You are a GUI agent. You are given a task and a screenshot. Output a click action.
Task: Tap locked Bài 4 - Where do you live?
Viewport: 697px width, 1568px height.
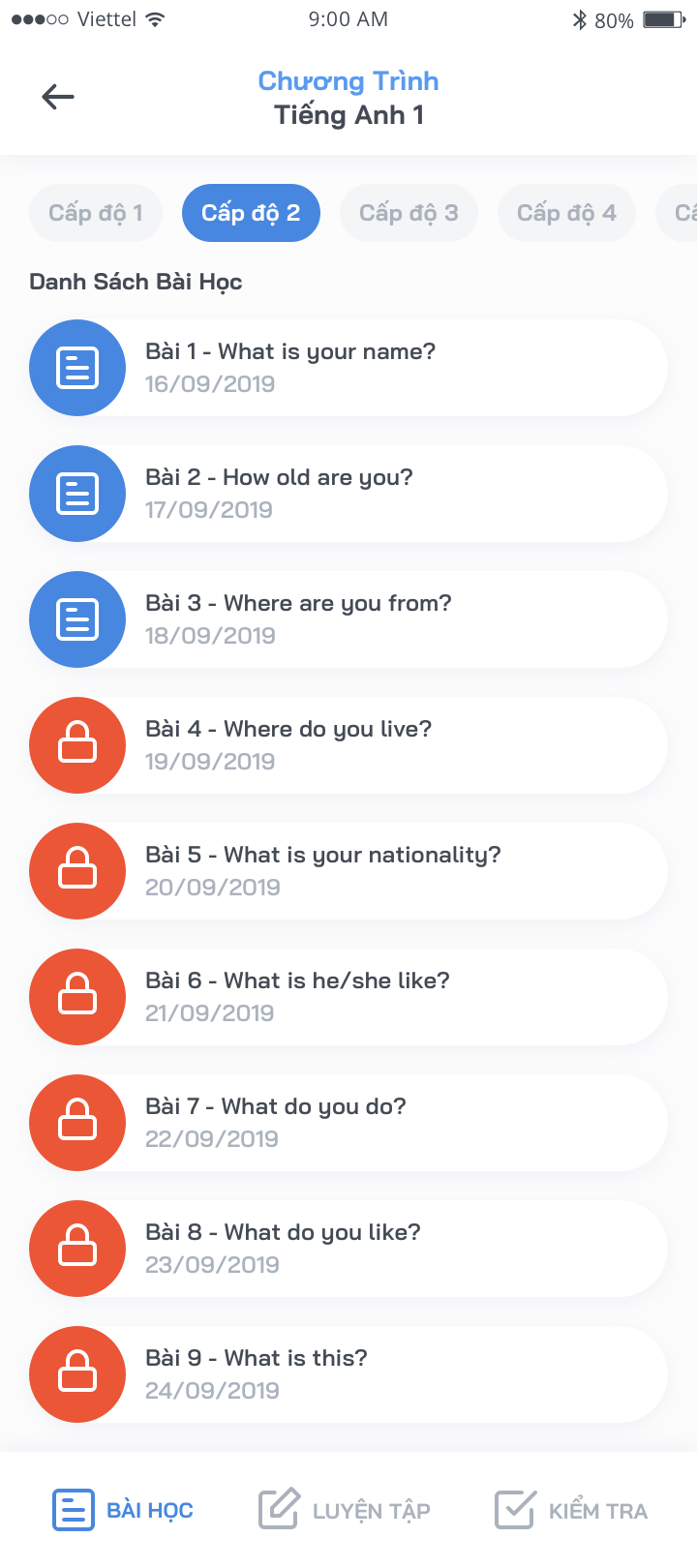[348, 745]
